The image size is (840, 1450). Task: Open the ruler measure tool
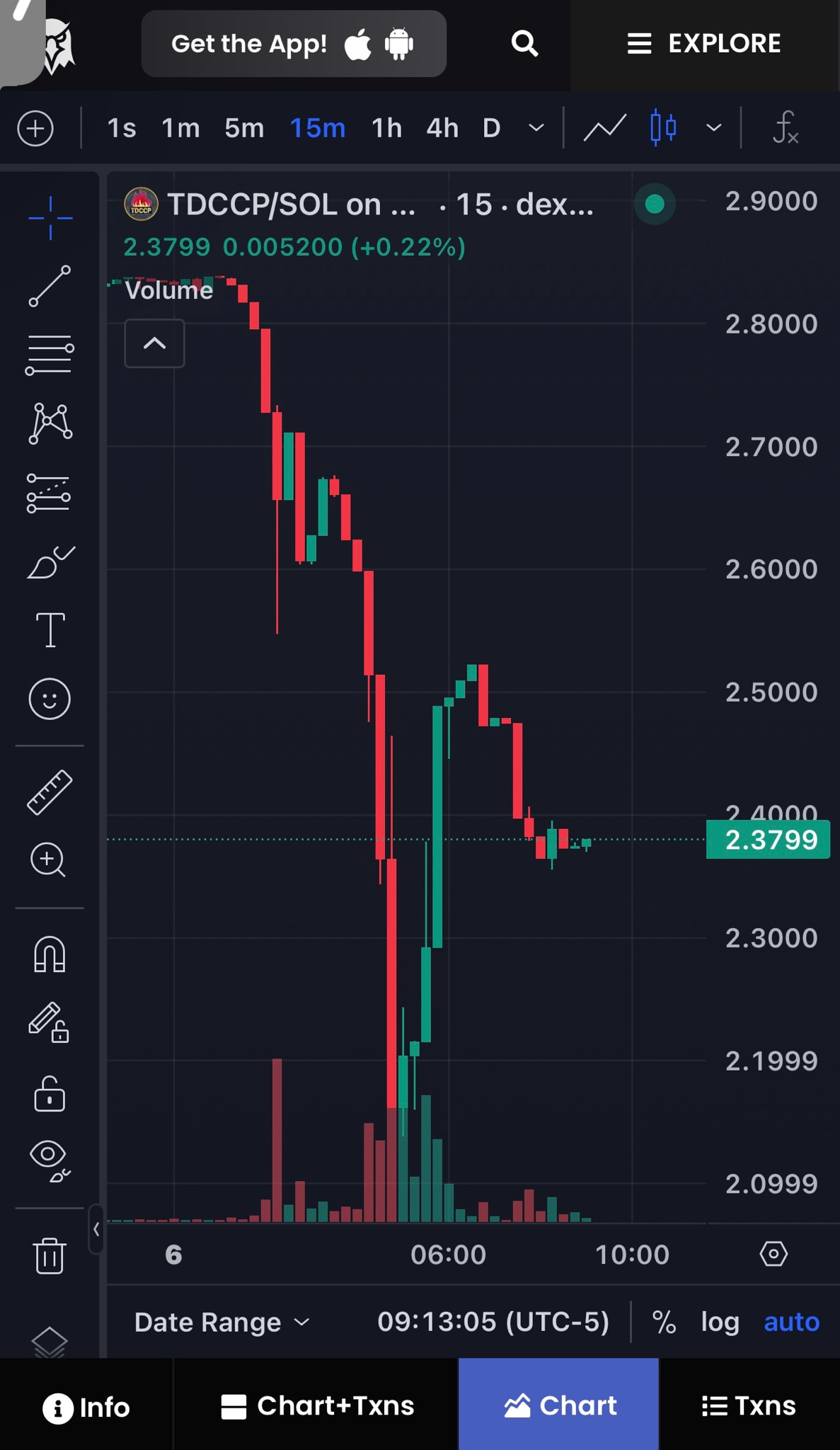pos(50,792)
